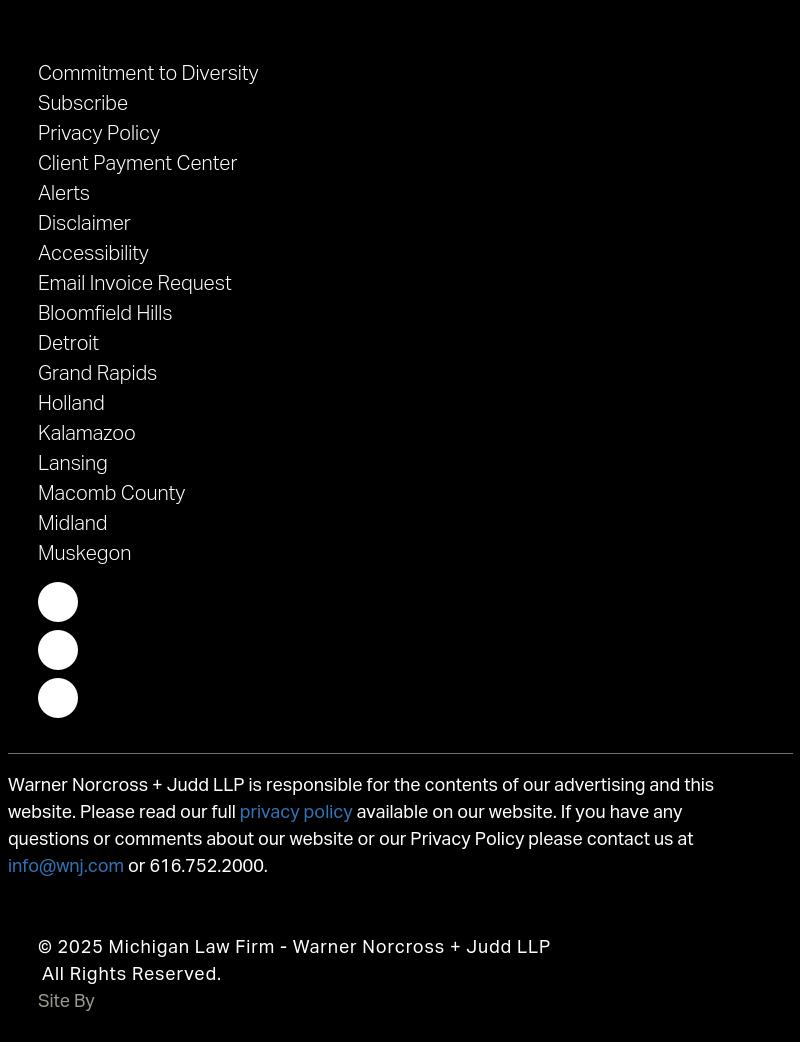Open Grand Rapids office page
The width and height of the screenshot is (800, 1042).
97,374
